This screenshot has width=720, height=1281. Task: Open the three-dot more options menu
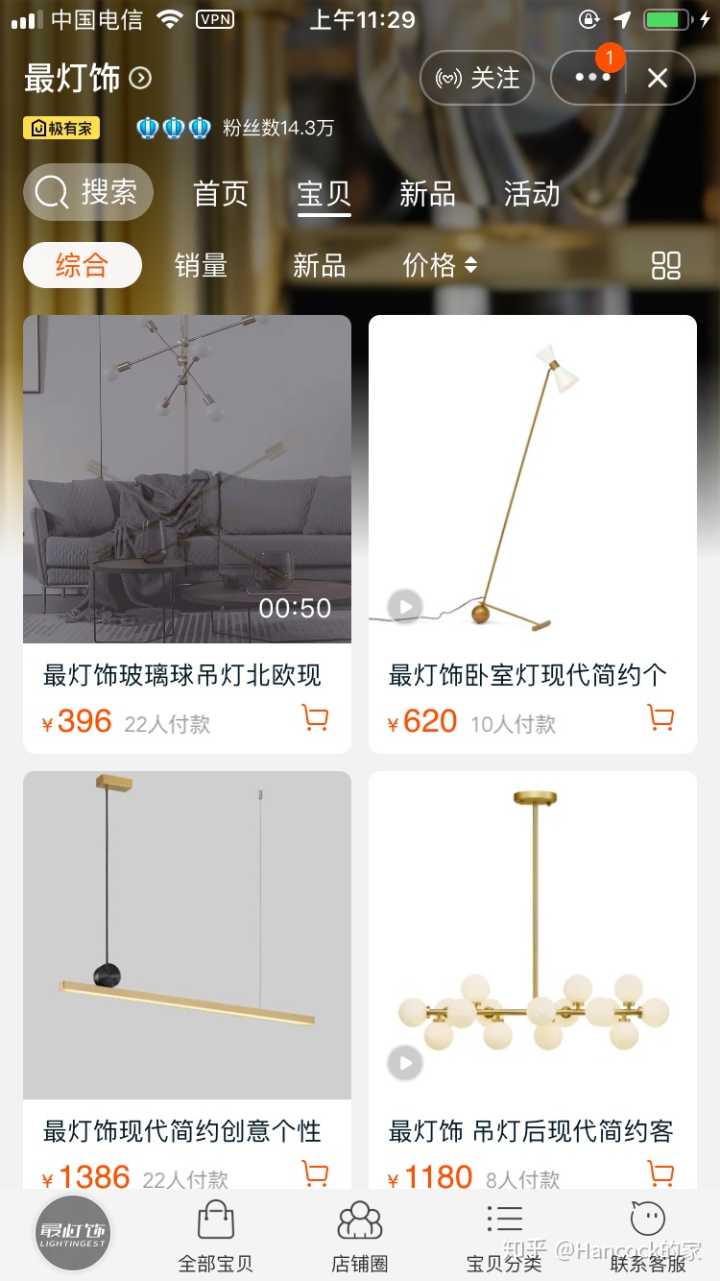point(592,78)
